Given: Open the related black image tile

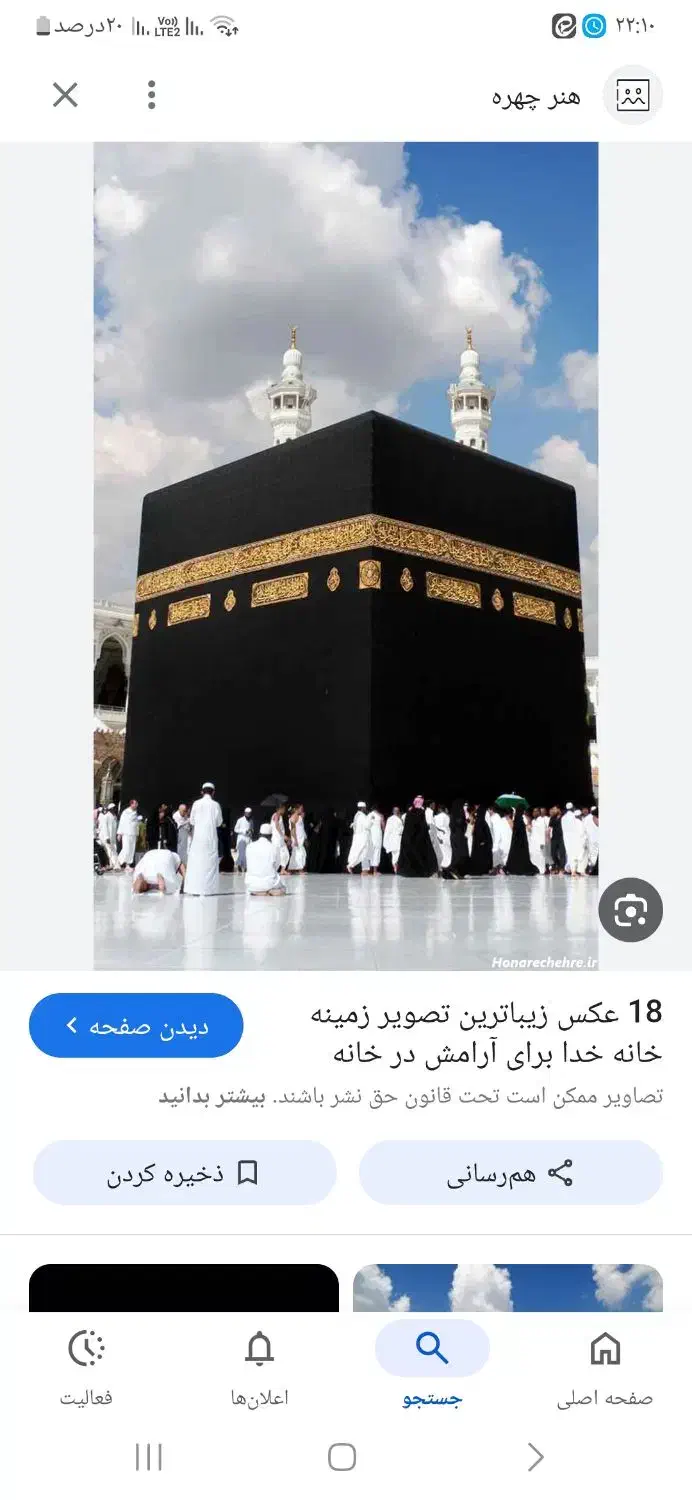Looking at the screenshot, I should (184, 1288).
